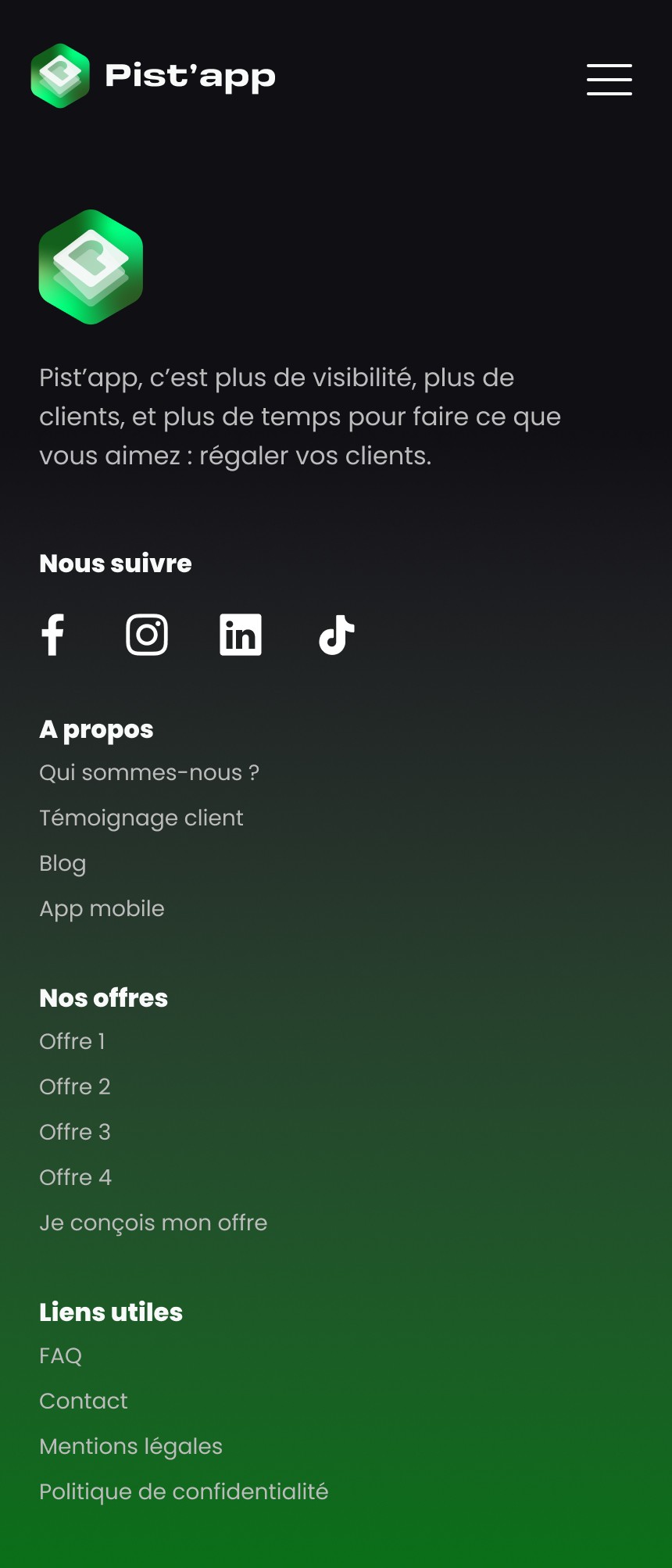This screenshot has height=1568, width=672.
Task: Open the Facebook page
Action: click(53, 635)
